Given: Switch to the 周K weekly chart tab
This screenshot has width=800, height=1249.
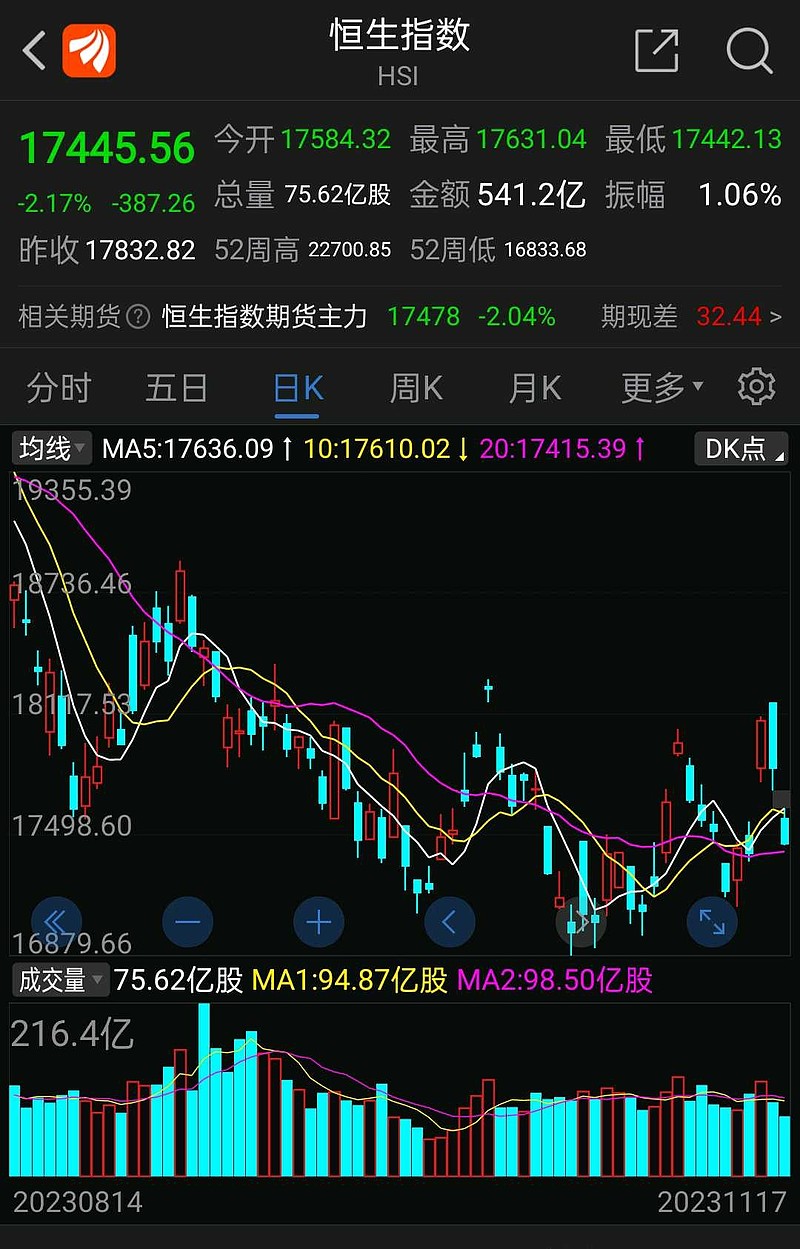Looking at the screenshot, I should pyautogui.click(x=415, y=386).
